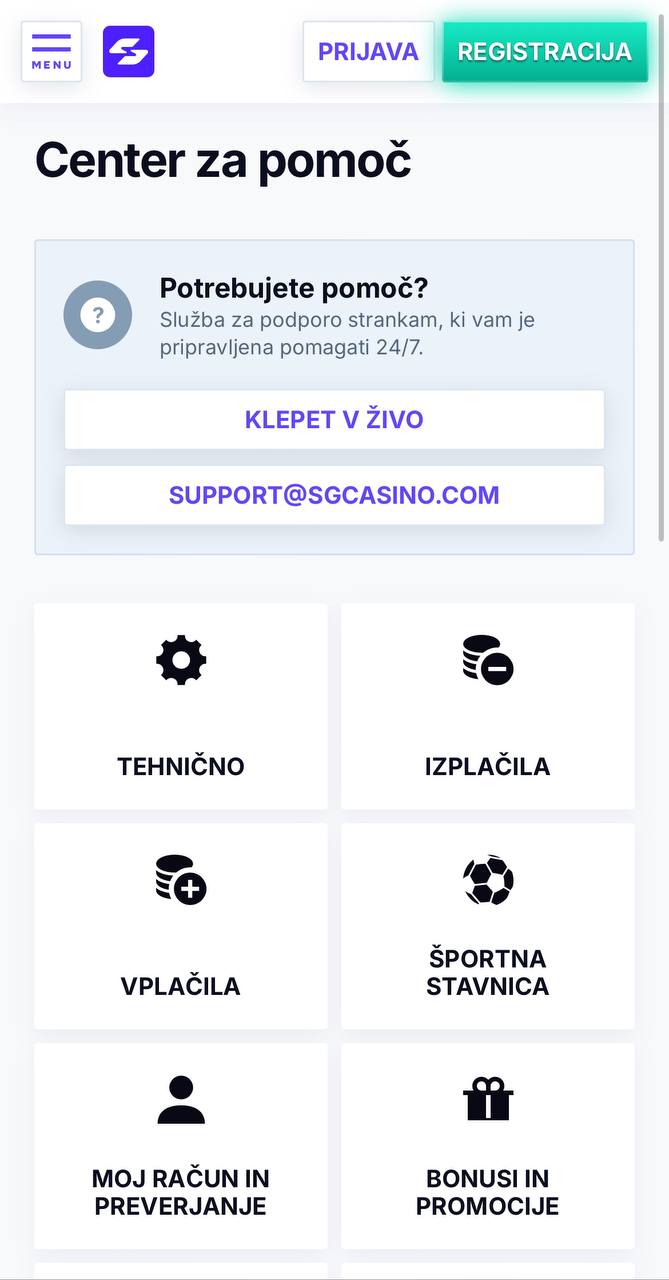The height and width of the screenshot is (1280, 669).
Task: Start a live chat via KLEPET V ŽIVO
Action: [x=334, y=419]
